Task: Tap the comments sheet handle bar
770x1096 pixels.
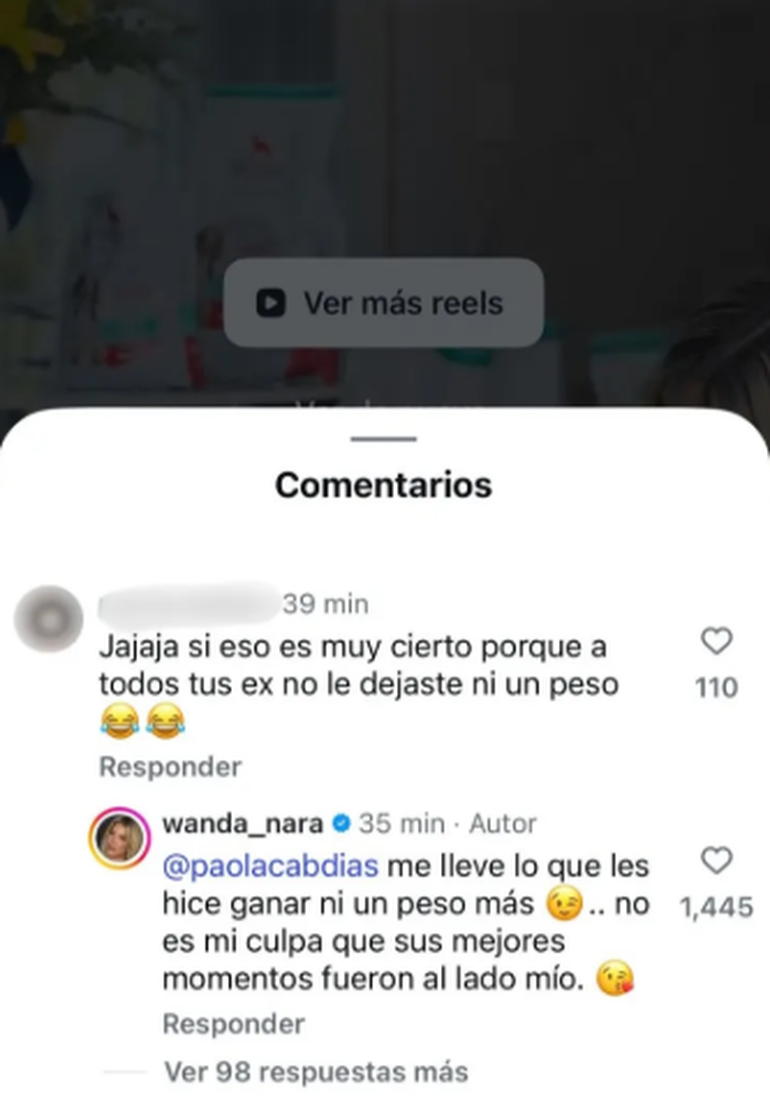Action: pos(384,439)
